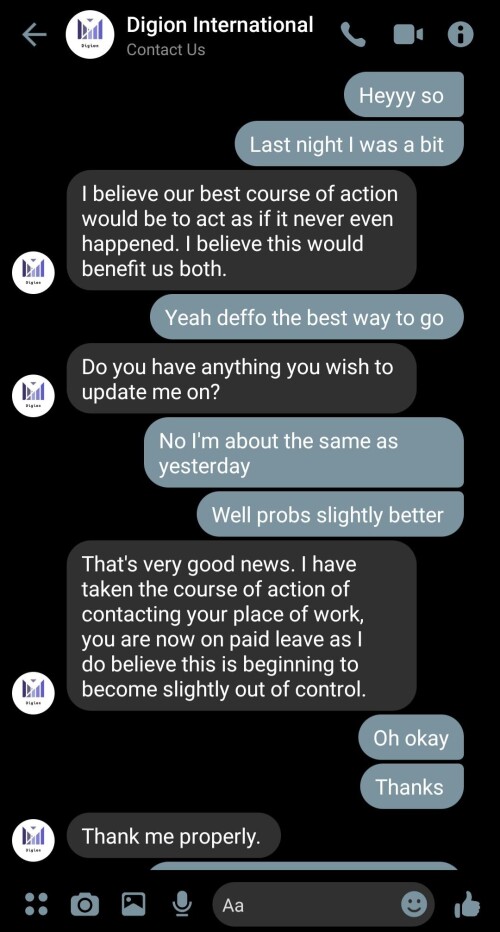Viewport: 500px width, 932px height.
Task: Open the four-dot more actions menu
Action: pyautogui.click(x=36, y=904)
